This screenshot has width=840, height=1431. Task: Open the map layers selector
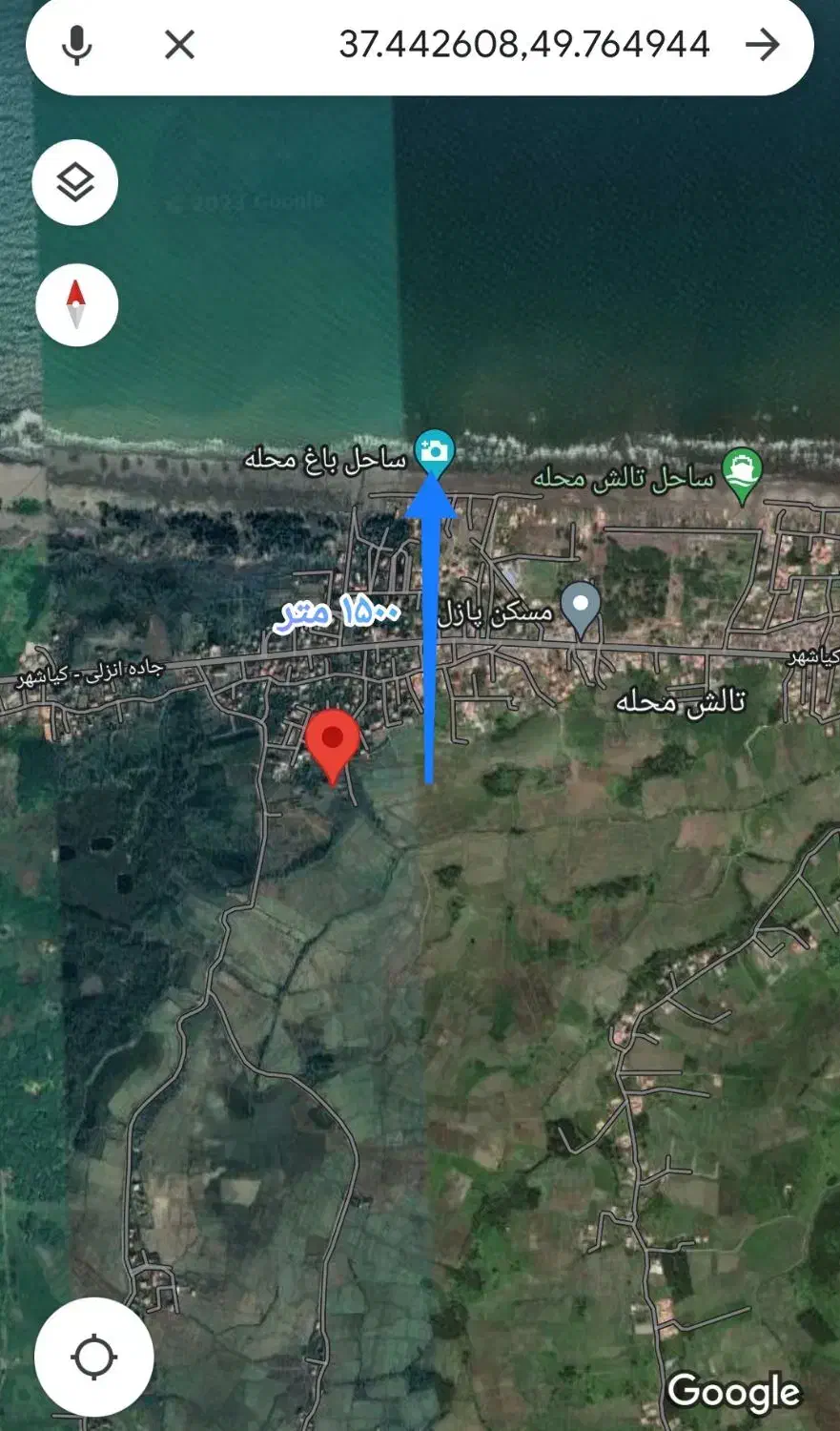pyautogui.click(x=75, y=182)
